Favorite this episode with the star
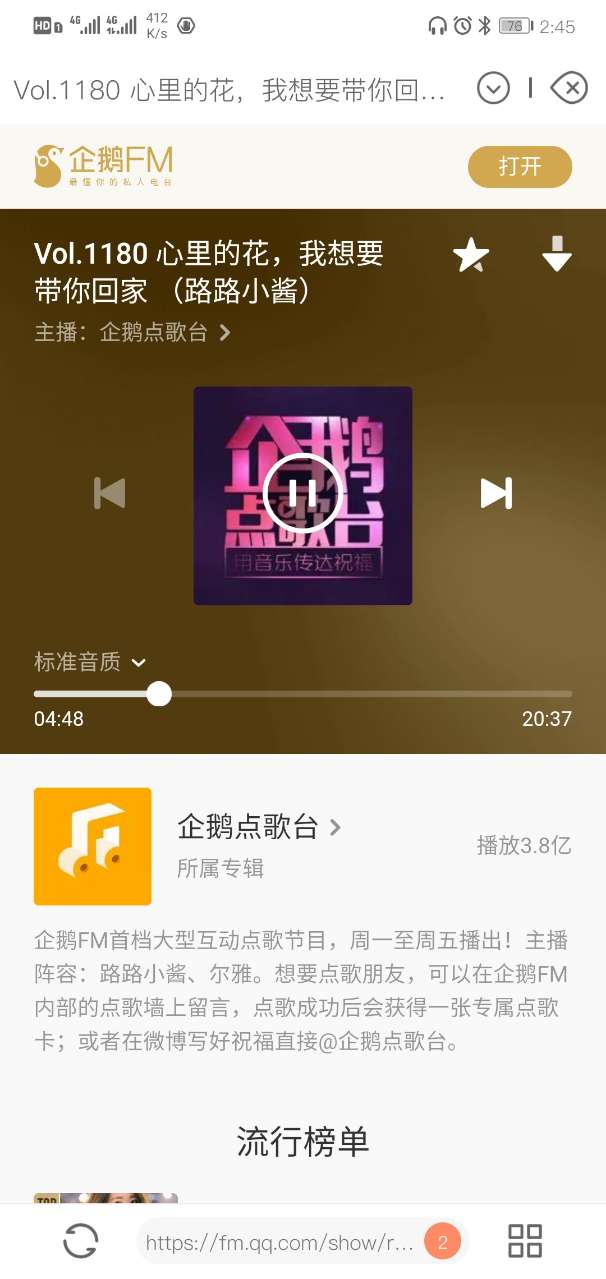 471,256
